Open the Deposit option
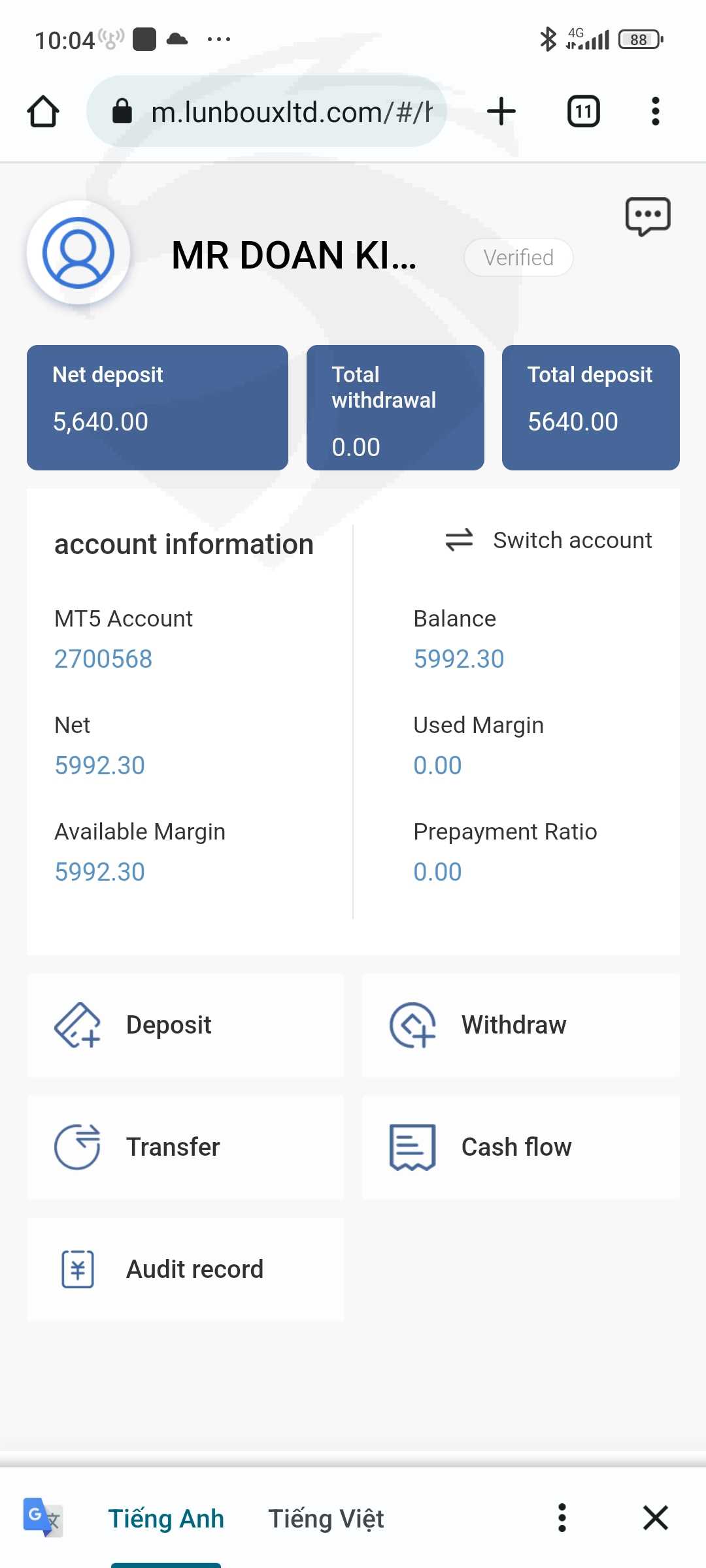Image resolution: width=706 pixels, height=1568 pixels. coord(185,1025)
